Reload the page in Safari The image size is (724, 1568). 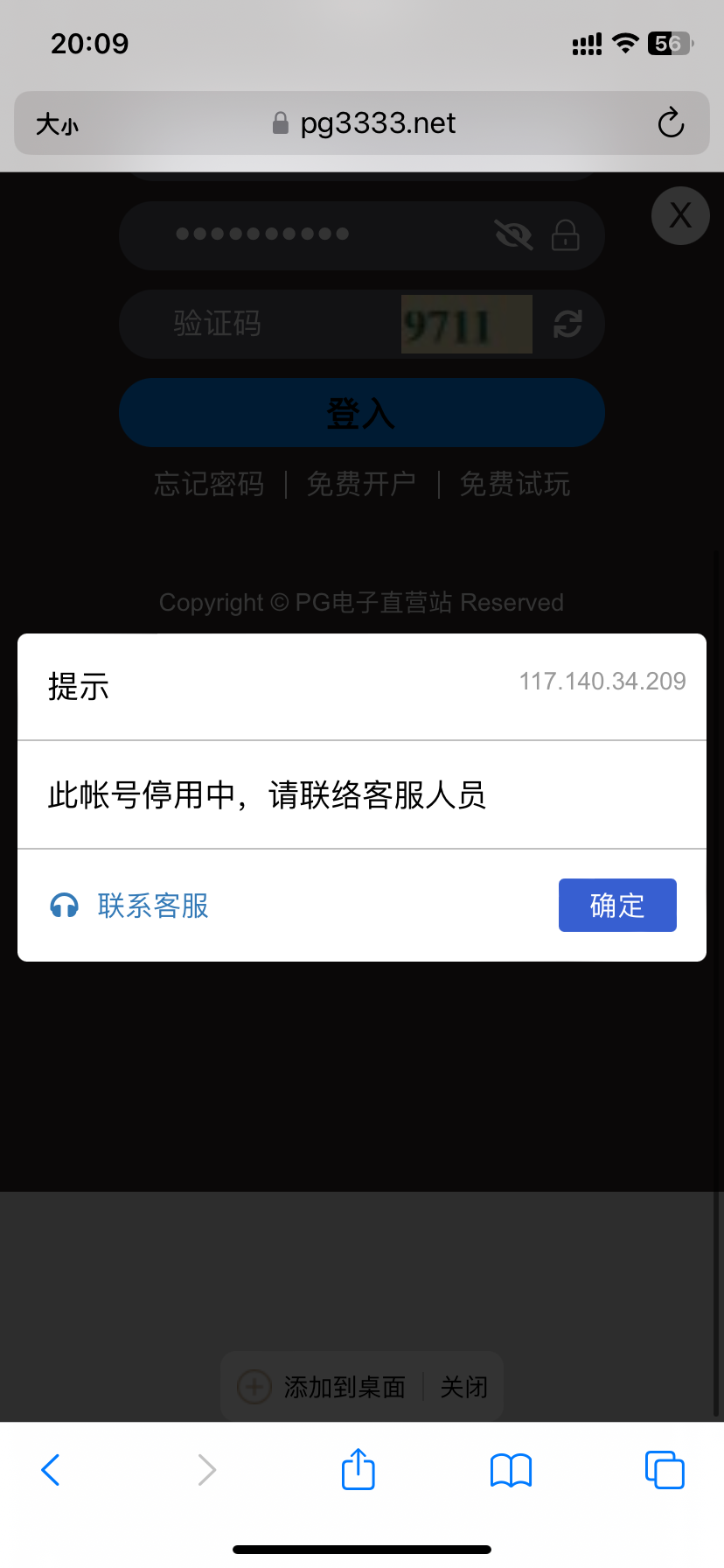tap(671, 123)
